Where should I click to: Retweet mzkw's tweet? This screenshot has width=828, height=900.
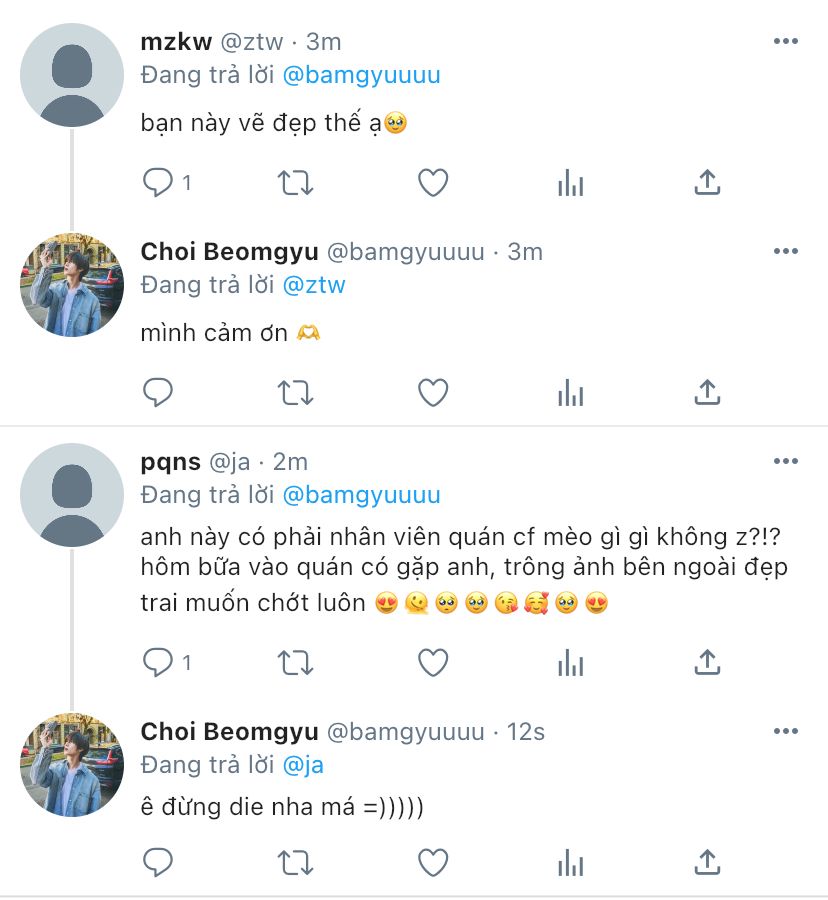[x=295, y=182]
